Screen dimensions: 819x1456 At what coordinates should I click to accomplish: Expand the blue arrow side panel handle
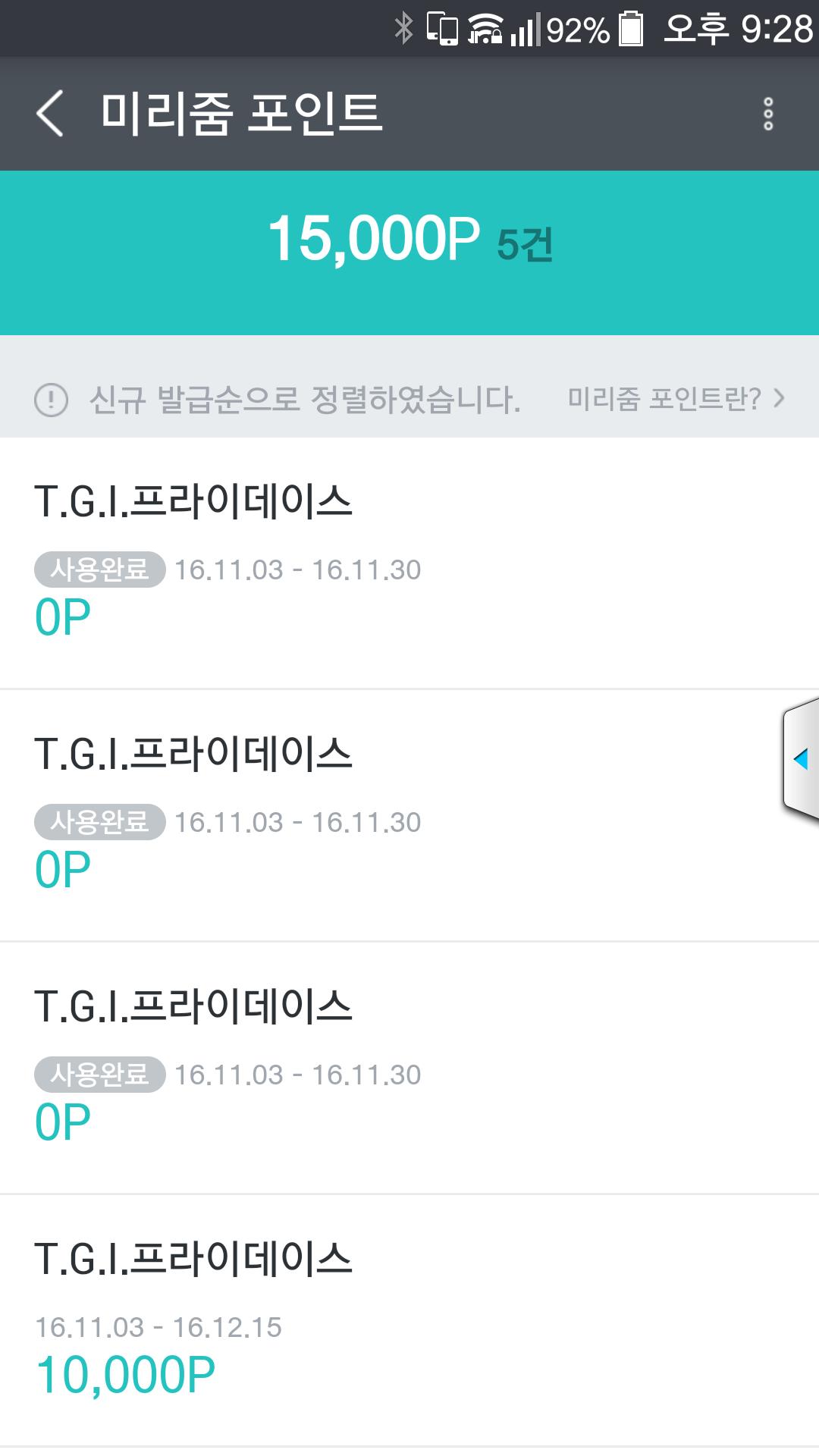(x=801, y=758)
